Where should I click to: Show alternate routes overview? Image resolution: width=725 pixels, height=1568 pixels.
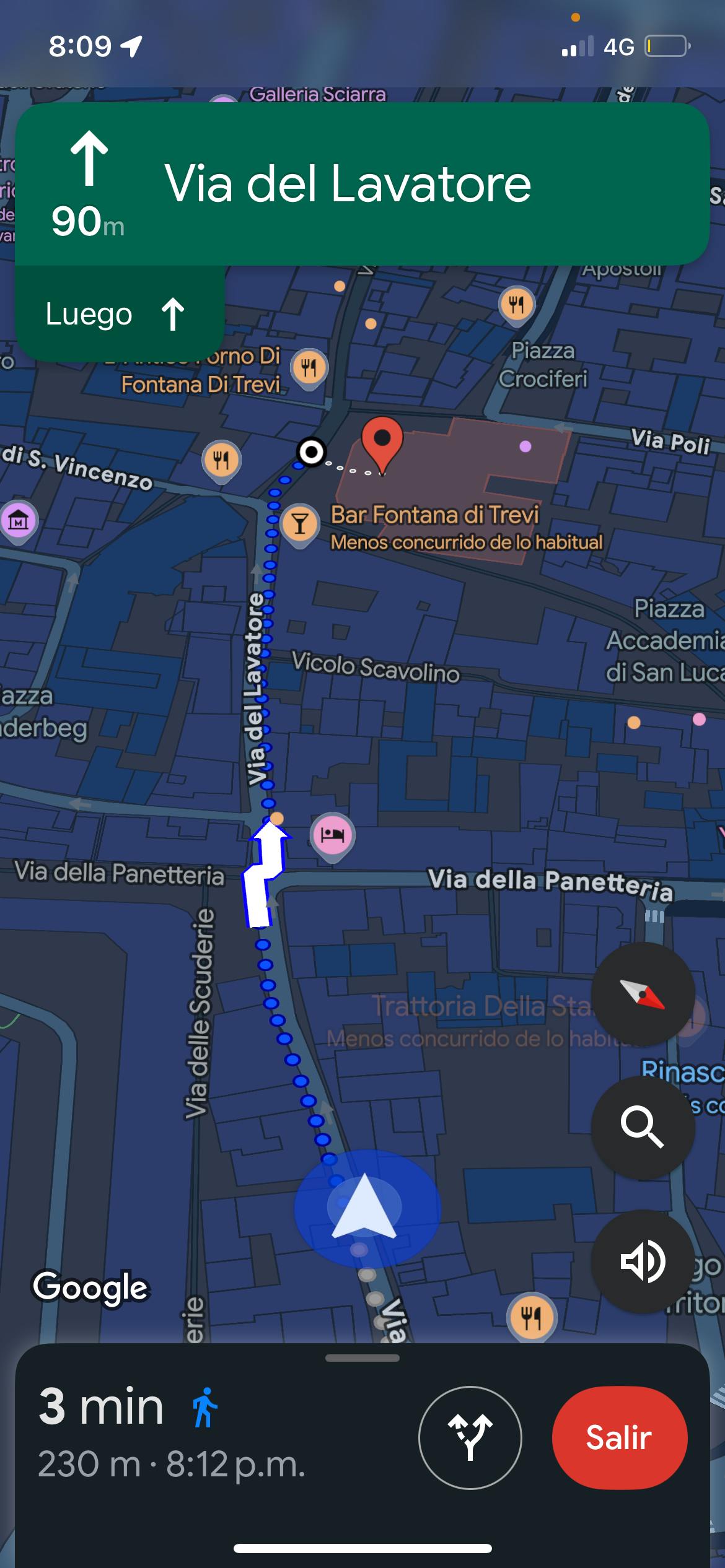click(x=470, y=1438)
